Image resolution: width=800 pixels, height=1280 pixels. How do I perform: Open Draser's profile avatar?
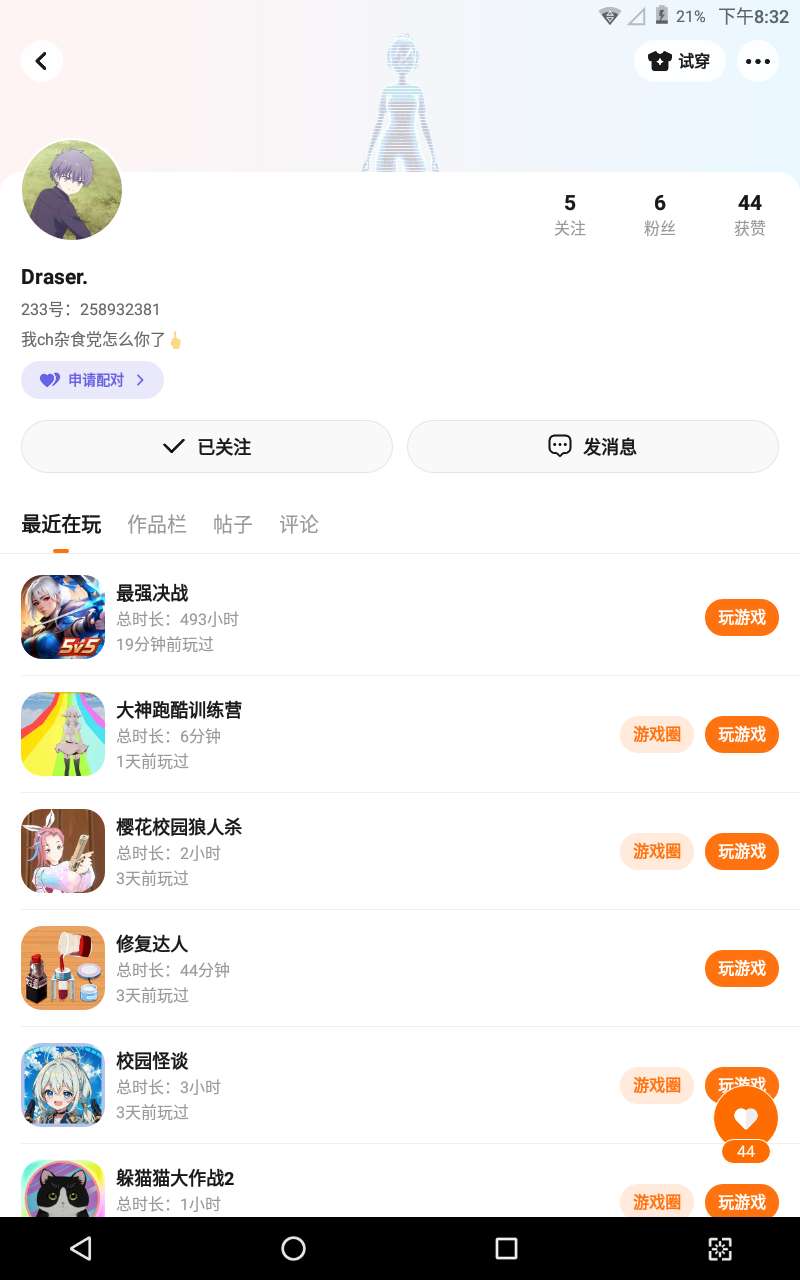coord(72,190)
